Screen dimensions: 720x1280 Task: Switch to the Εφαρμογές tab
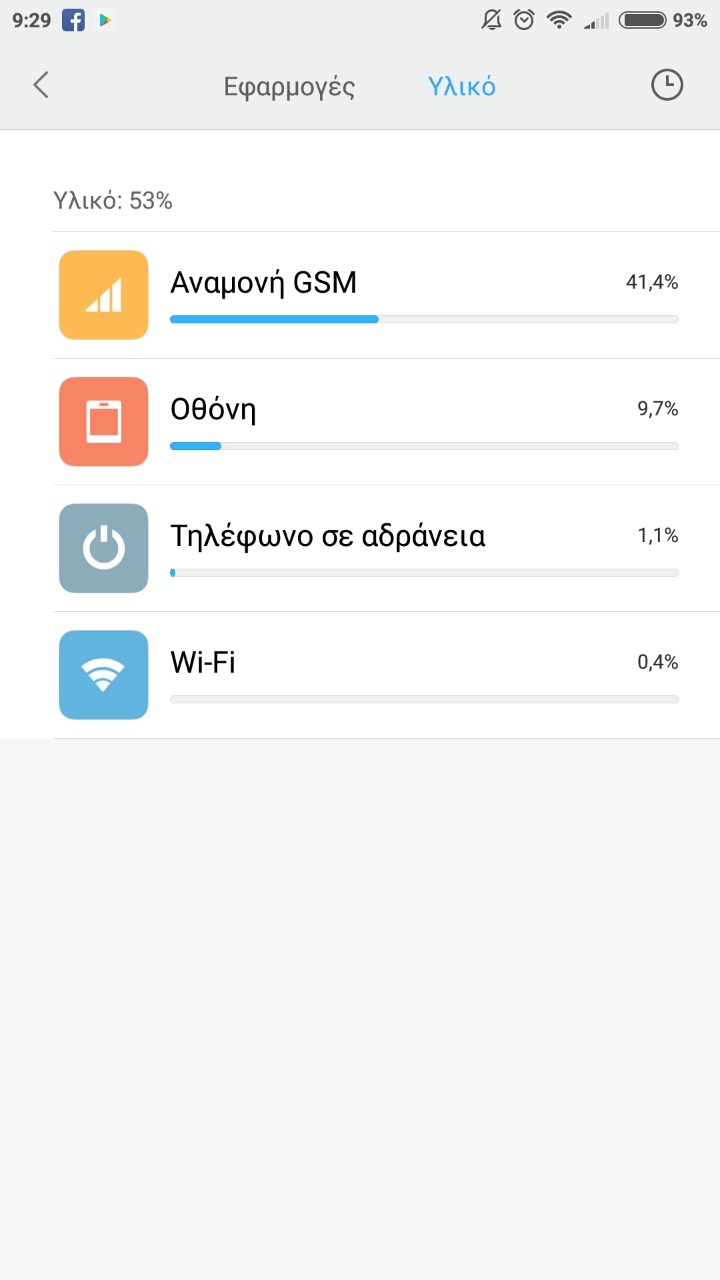click(x=289, y=87)
